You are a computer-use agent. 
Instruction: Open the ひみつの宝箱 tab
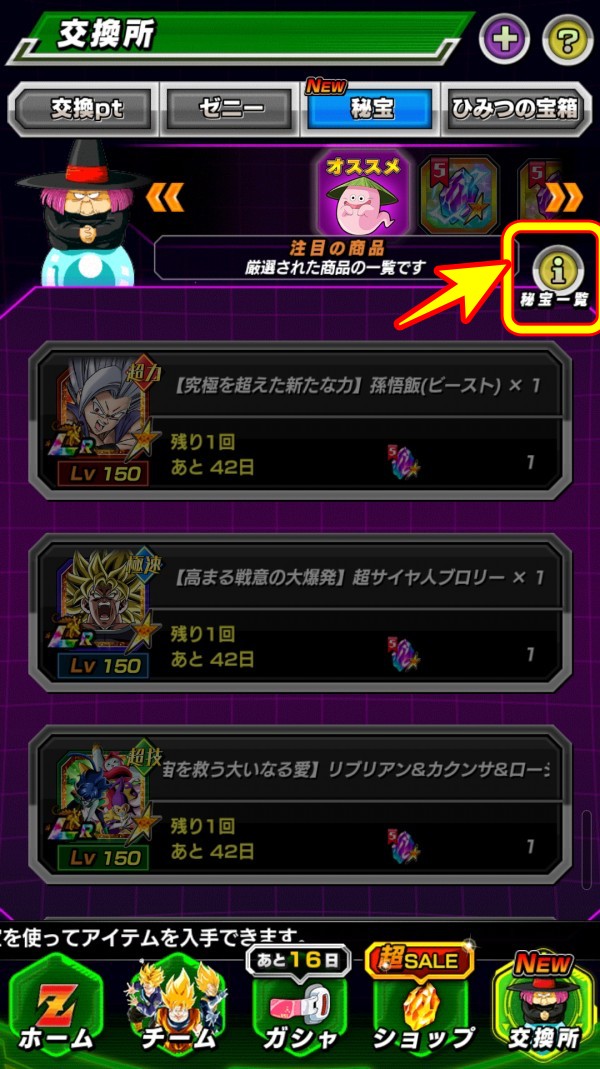click(x=515, y=108)
